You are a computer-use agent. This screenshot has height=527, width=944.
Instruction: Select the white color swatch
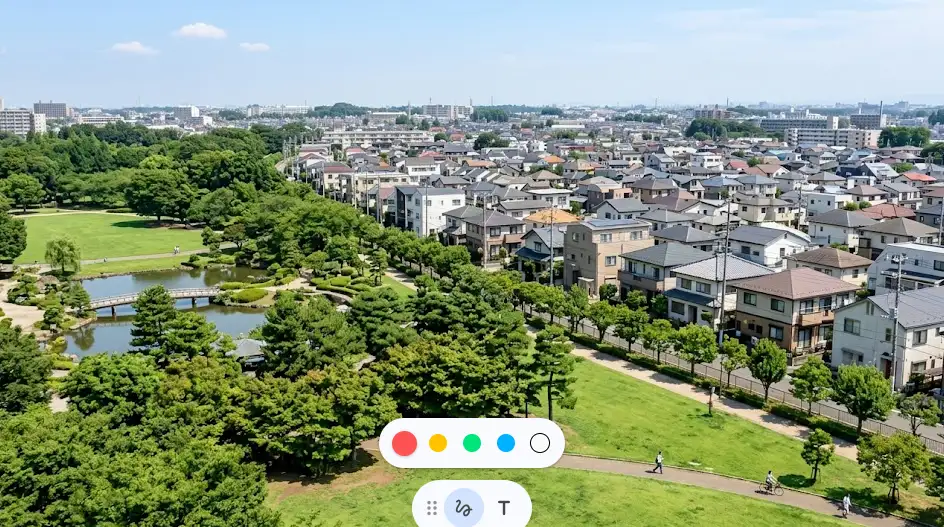tap(540, 443)
